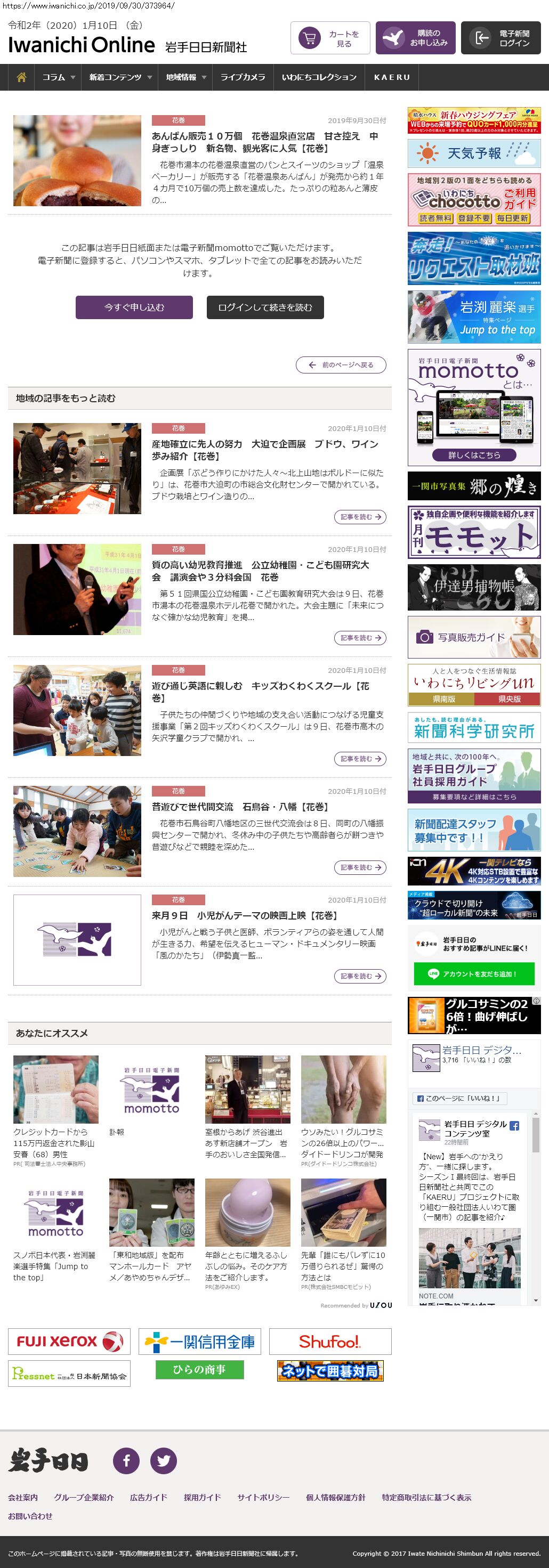This screenshot has width=549, height=1568.
Task: Go back with 前のページへ戻る
Action: click(341, 364)
